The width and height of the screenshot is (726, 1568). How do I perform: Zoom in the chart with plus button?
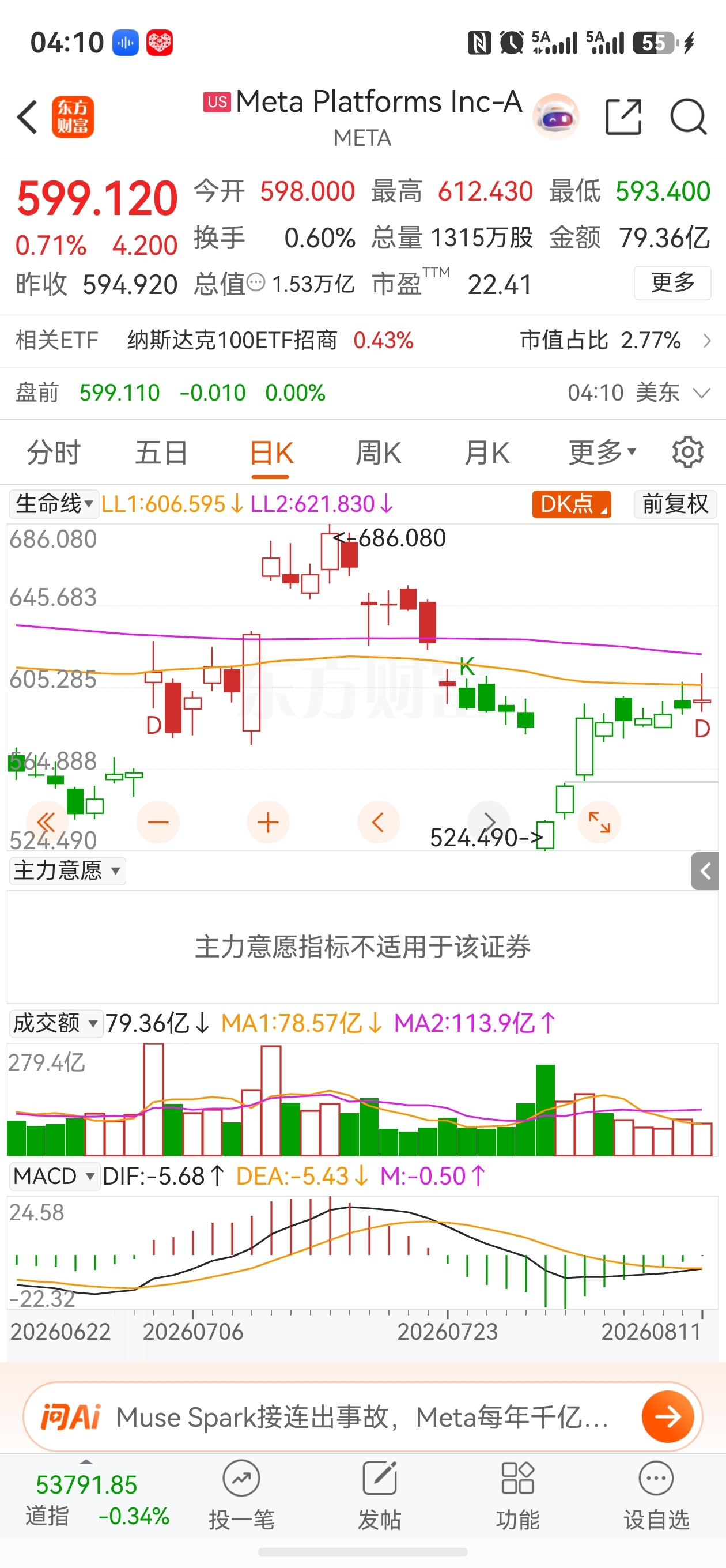(268, 823)
